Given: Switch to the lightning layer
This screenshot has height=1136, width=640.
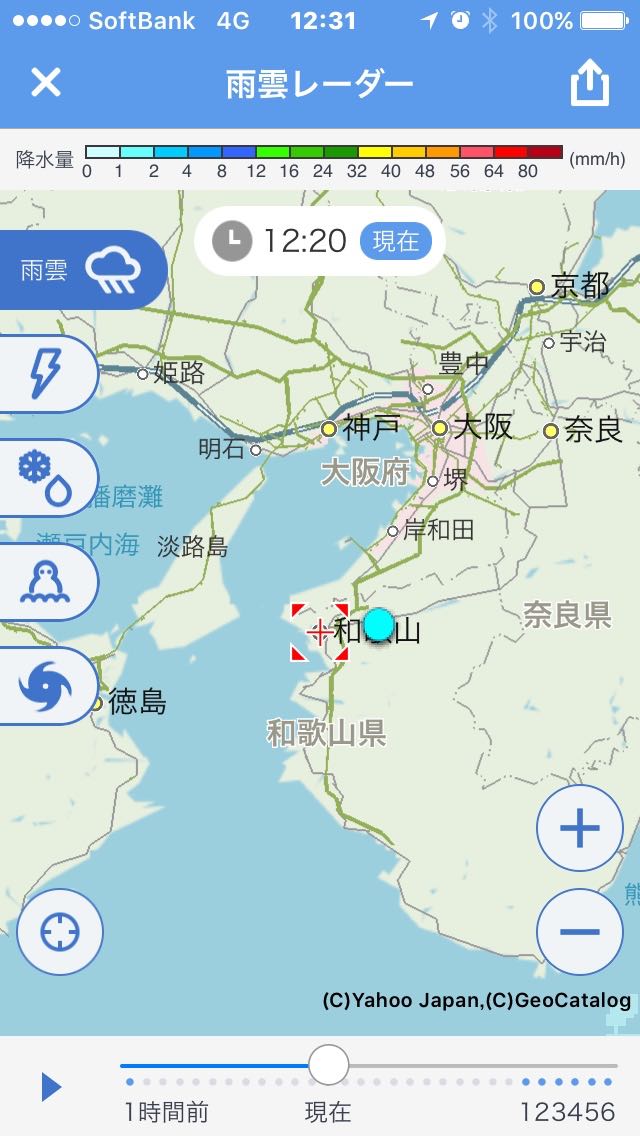Looking at the screenshot, I should click(47, 374).
